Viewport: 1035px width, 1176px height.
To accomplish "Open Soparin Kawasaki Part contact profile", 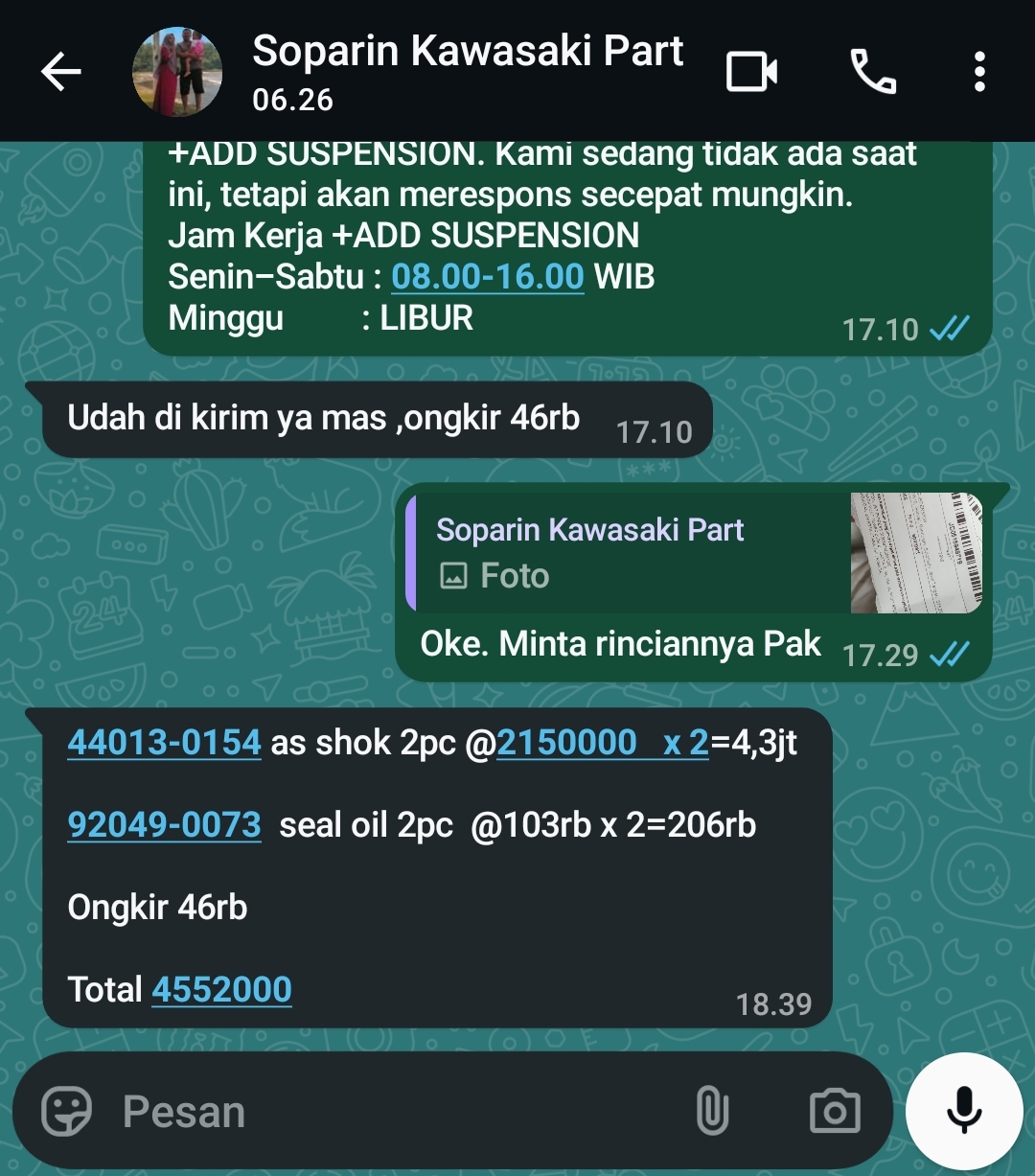I will coord(467,70).
